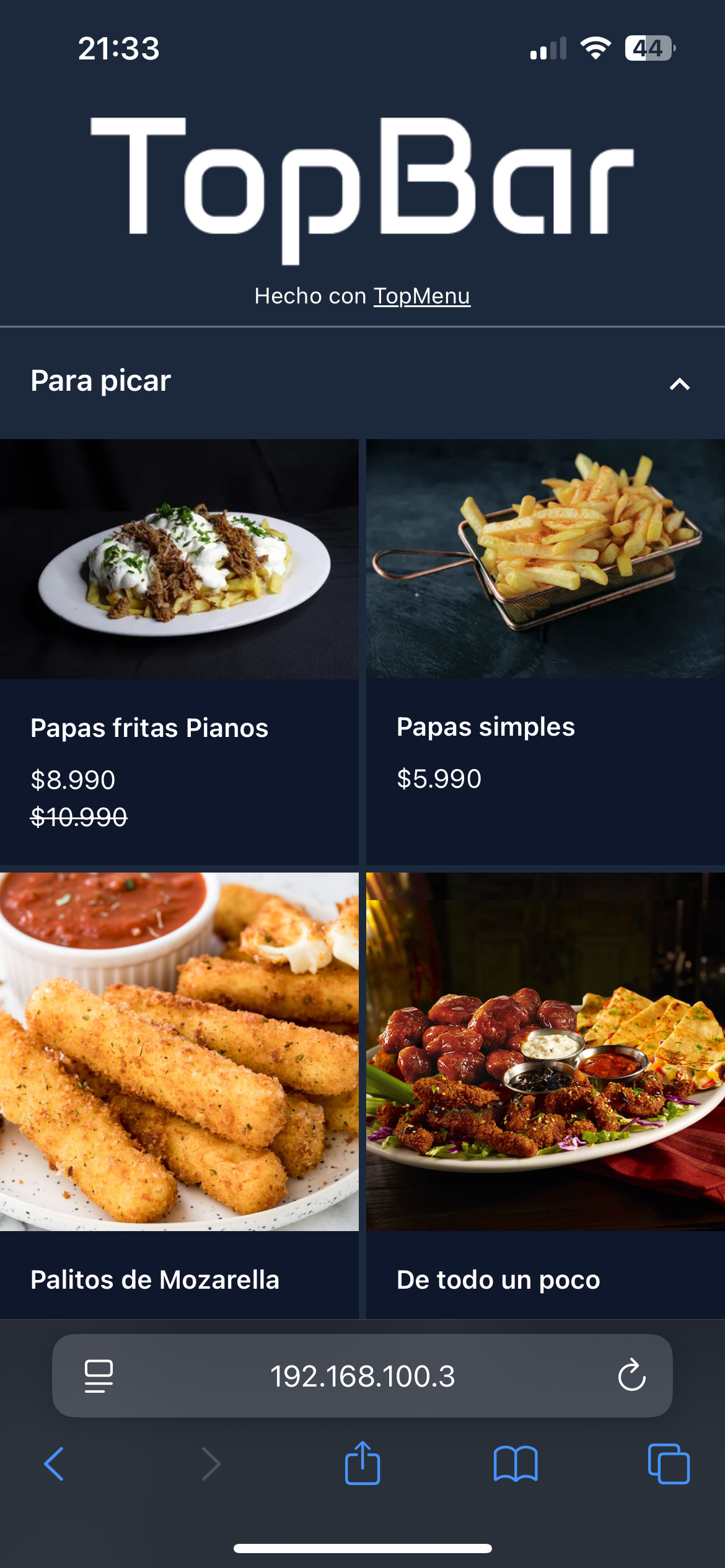
Task: Open Safari bookmarks
Action: tap(516, 1464)
